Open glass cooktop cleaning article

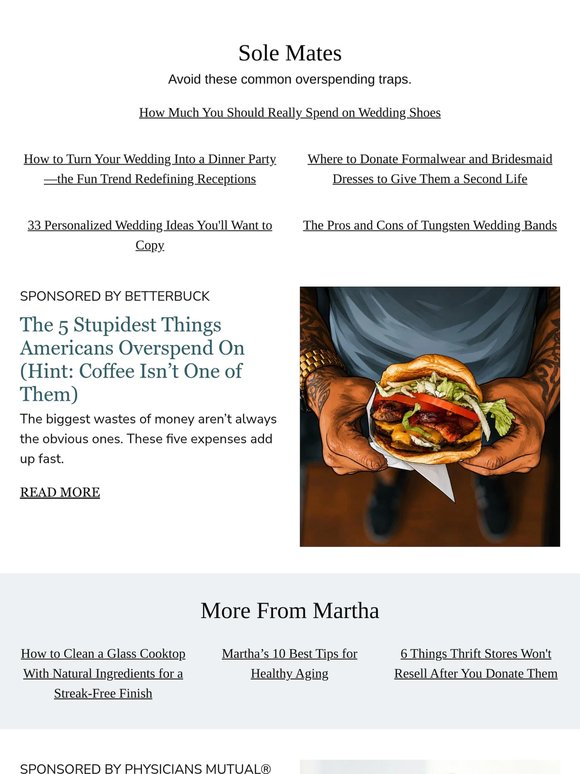[x=103, y=673]
